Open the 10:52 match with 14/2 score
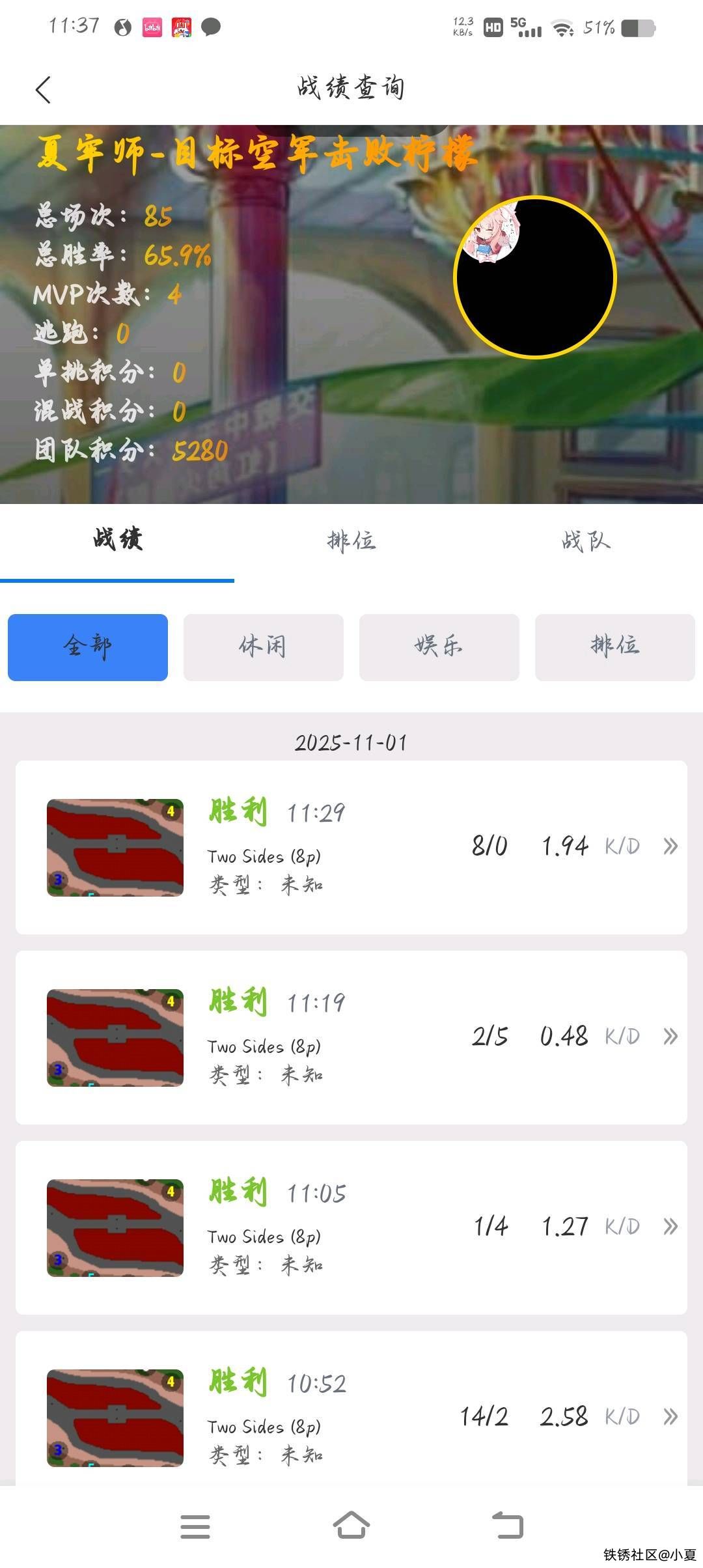 click(x=351, y=1418)
